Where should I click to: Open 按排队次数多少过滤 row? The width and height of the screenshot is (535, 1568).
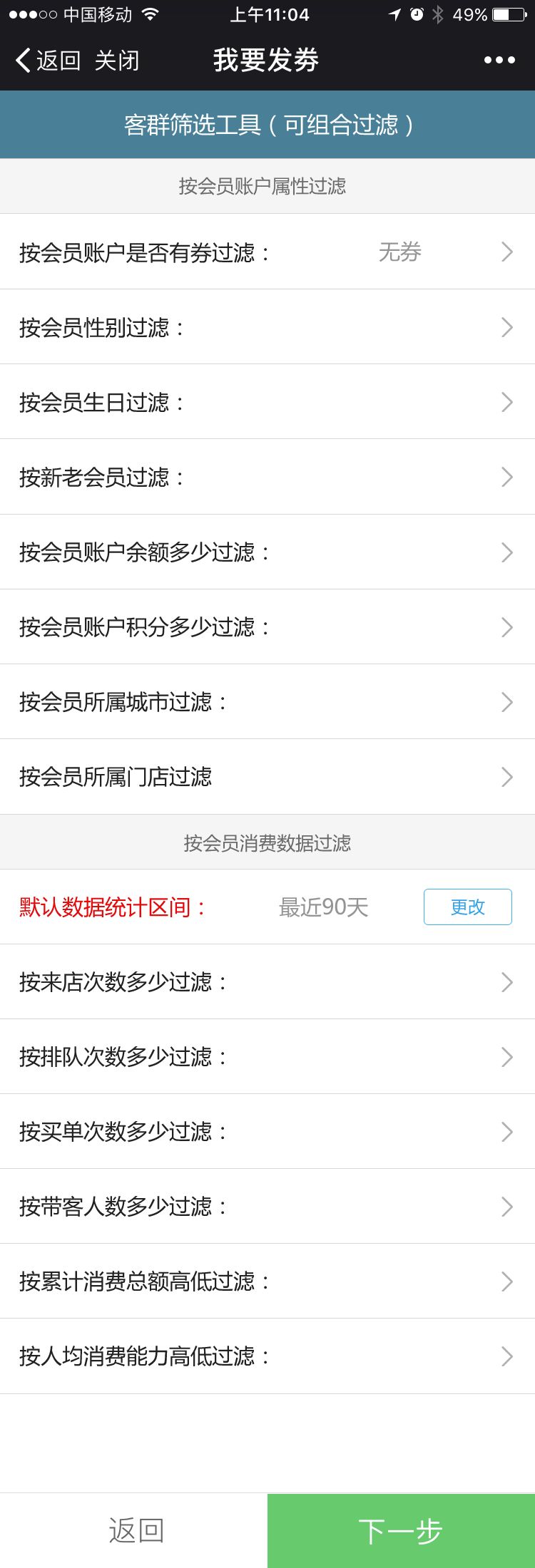coord(267,1057)
